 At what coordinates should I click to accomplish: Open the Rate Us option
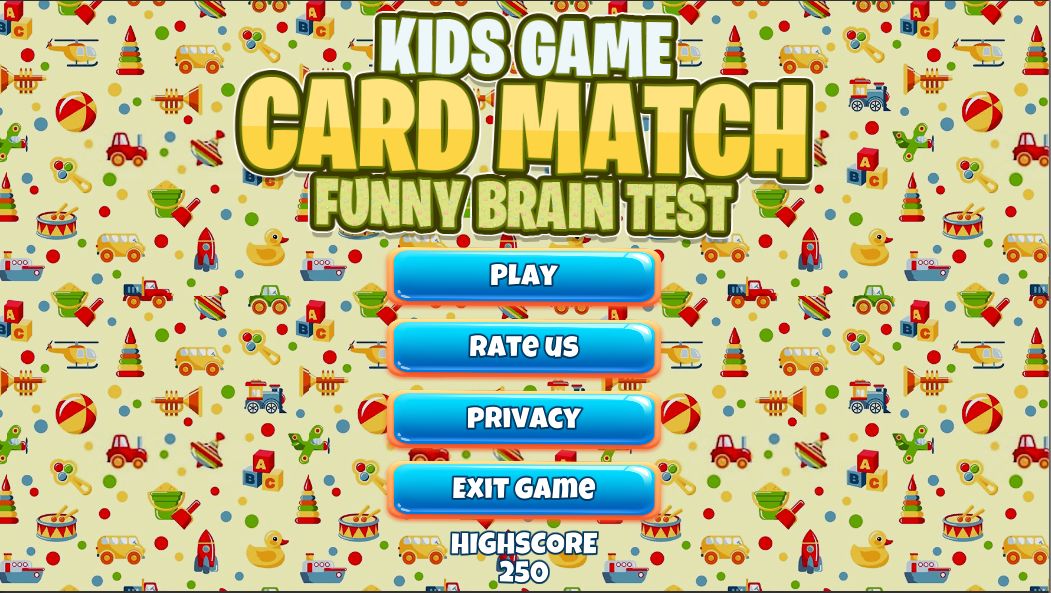(523, 347)
